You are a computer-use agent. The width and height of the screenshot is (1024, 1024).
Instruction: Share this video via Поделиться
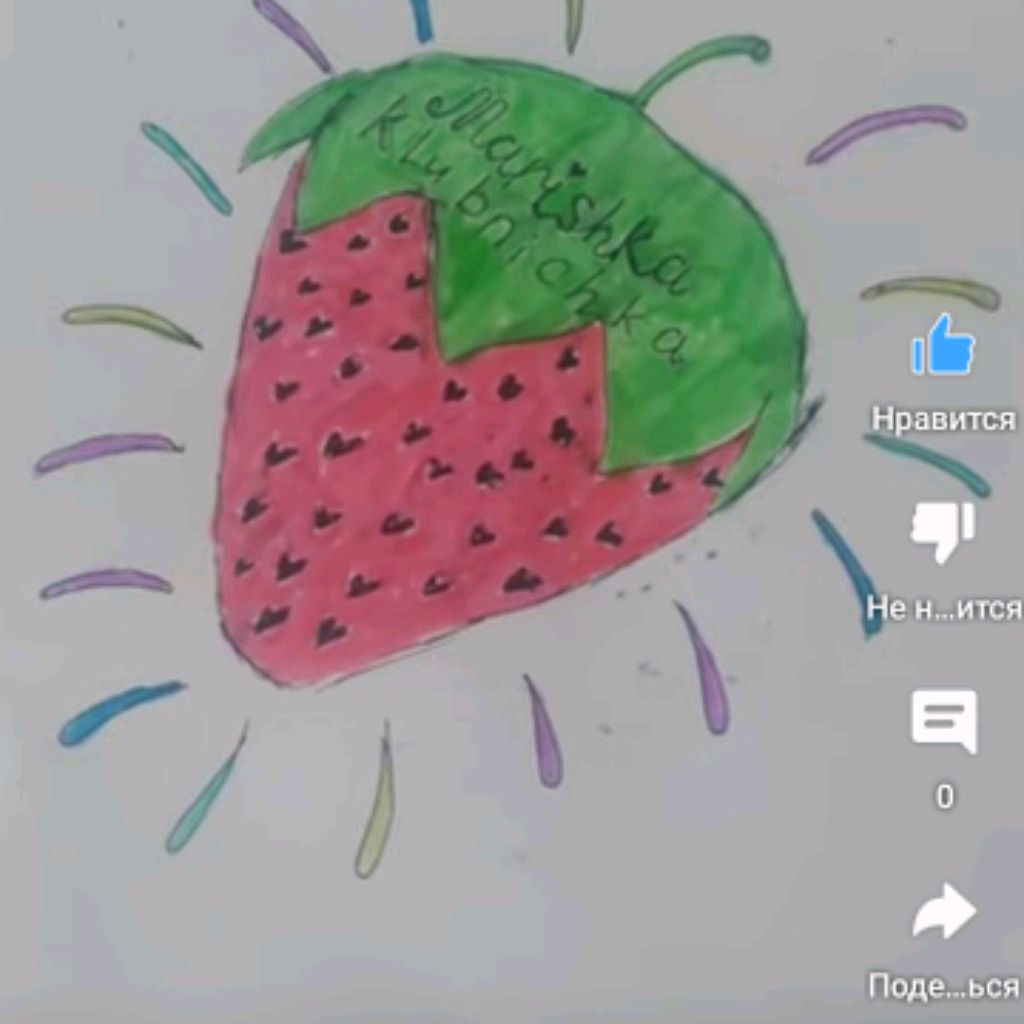tap(944, 911)
